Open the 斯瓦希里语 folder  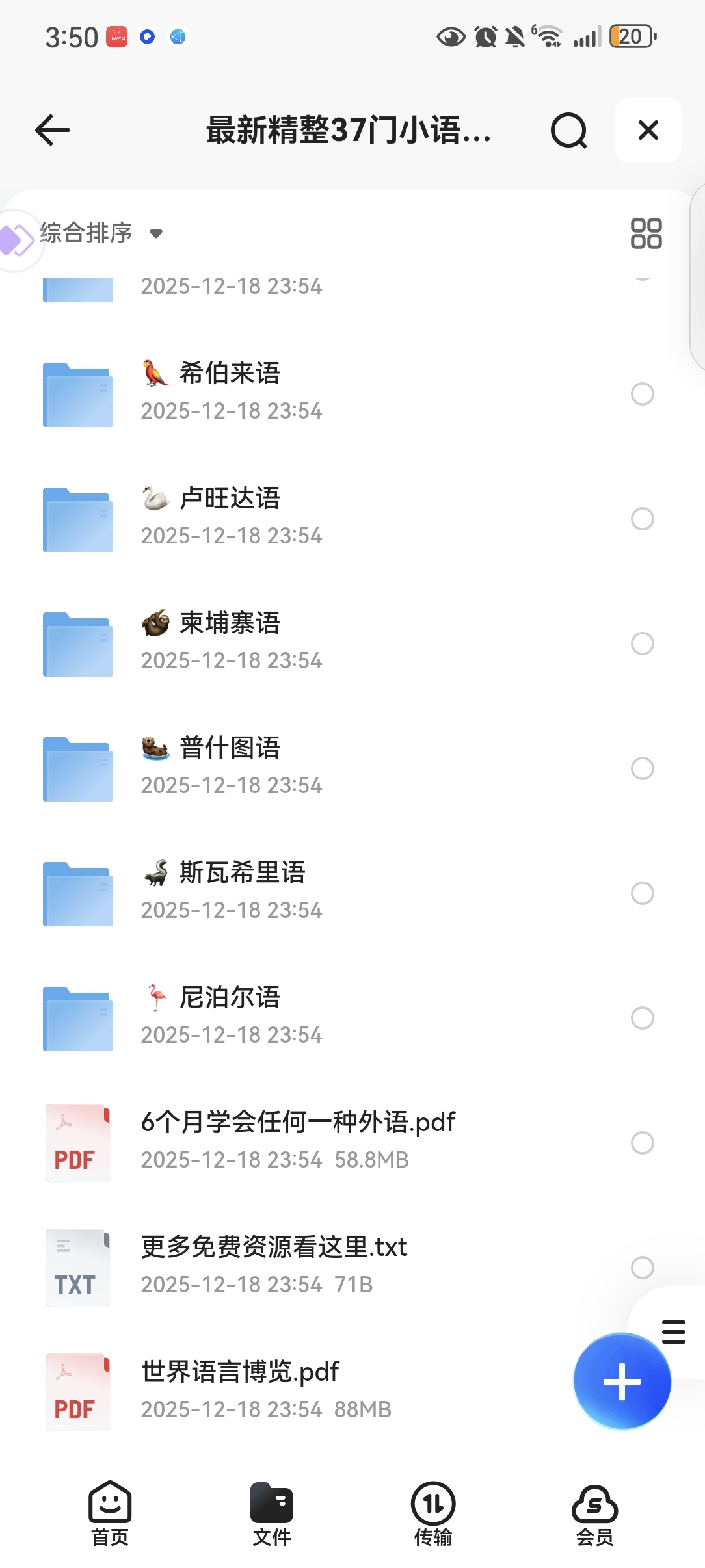241,873
